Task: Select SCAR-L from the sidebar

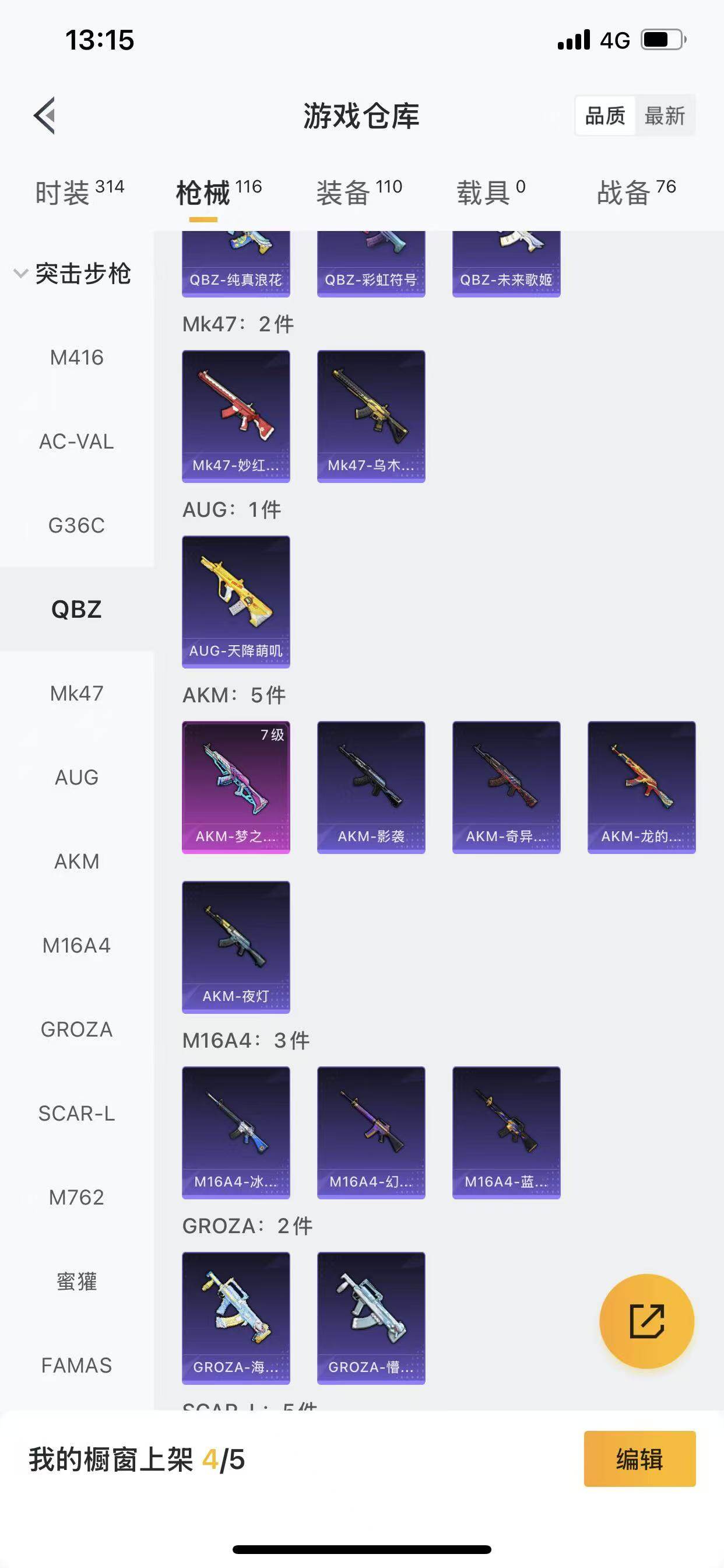Action: (77, 1114)
